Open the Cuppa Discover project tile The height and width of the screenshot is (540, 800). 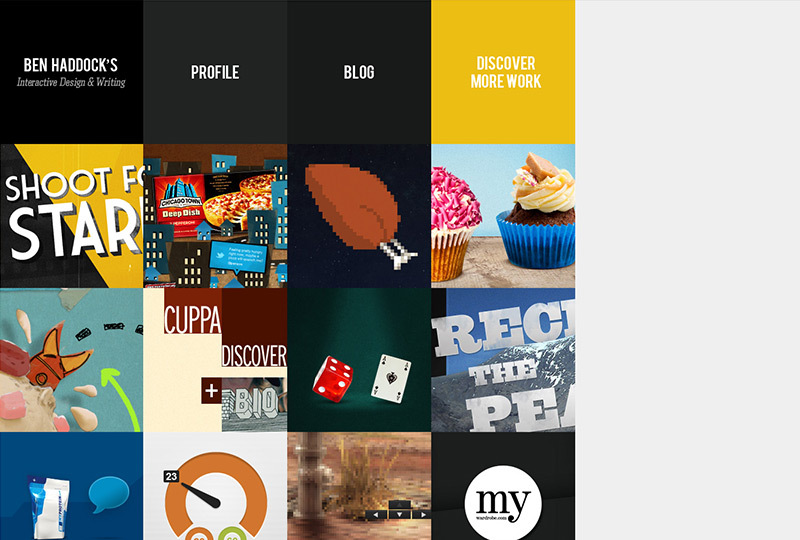pos(215,360)
